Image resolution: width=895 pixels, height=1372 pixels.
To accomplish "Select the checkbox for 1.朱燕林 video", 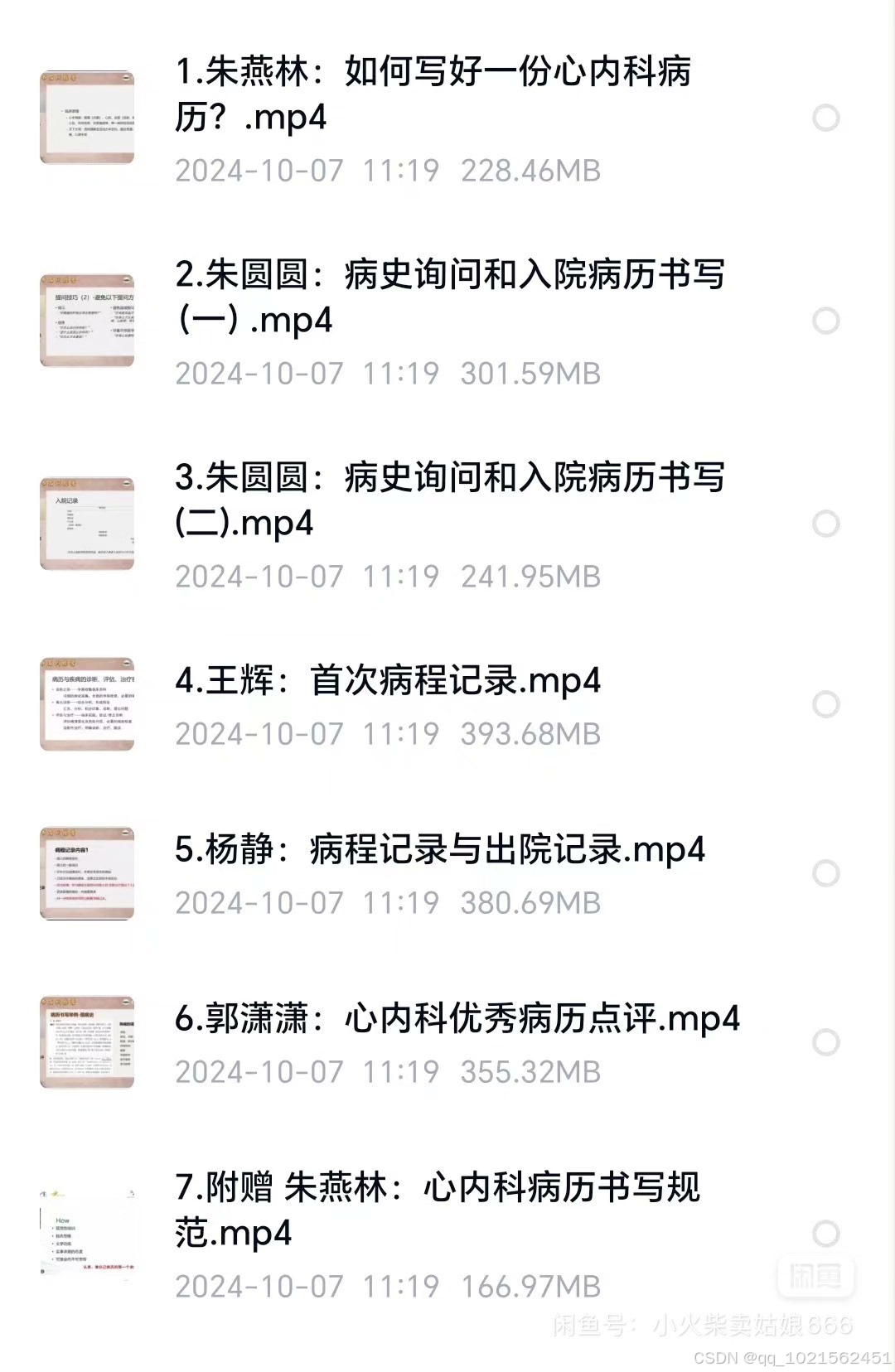I will point(825,118).
